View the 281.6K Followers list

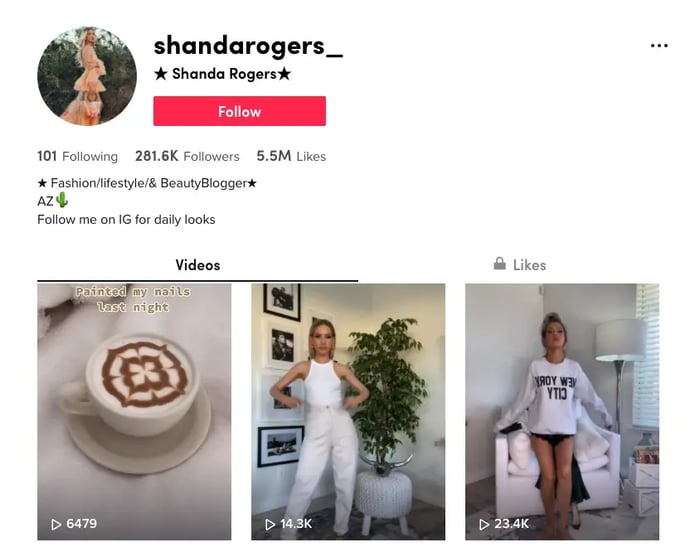(187, 156)
